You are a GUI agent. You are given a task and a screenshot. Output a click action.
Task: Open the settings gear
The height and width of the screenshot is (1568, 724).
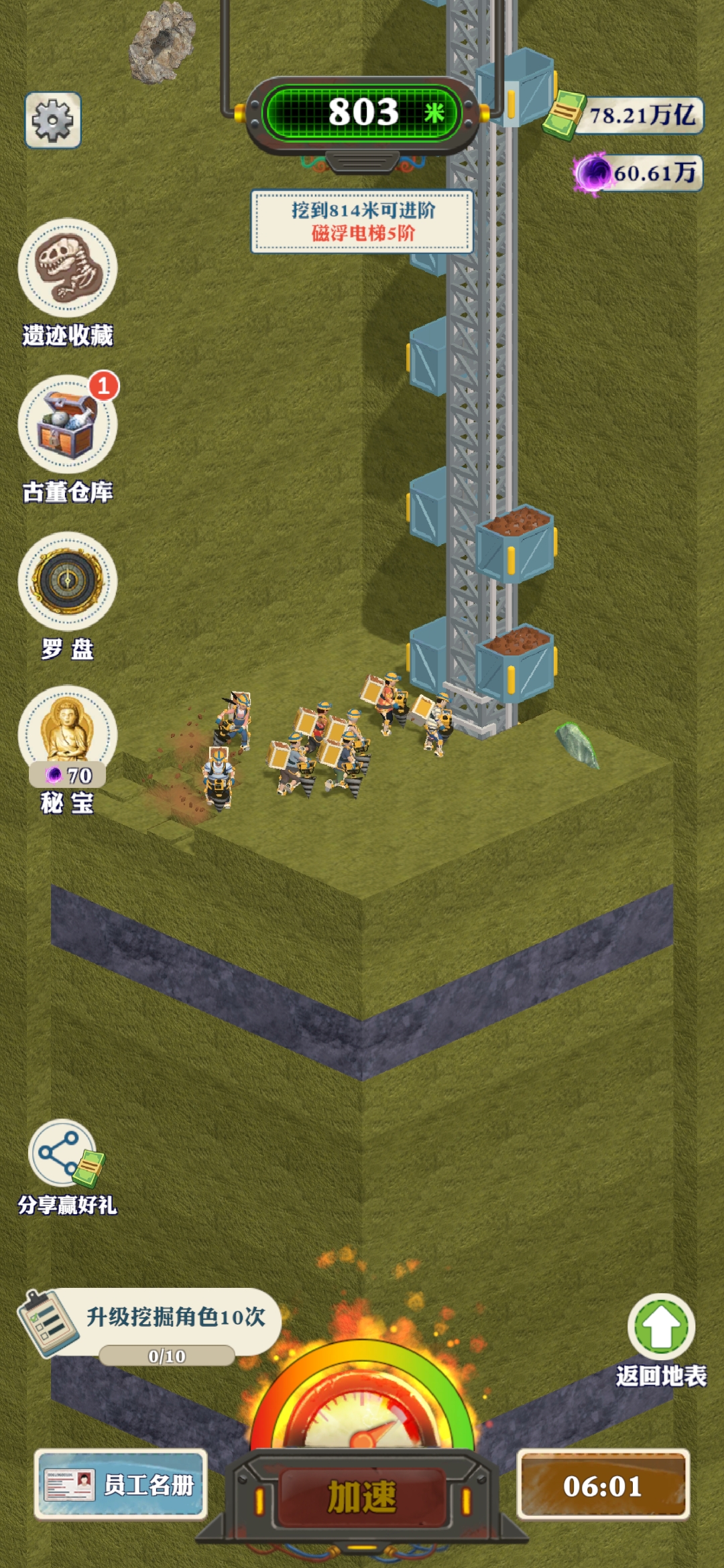[x=53, y=121]
